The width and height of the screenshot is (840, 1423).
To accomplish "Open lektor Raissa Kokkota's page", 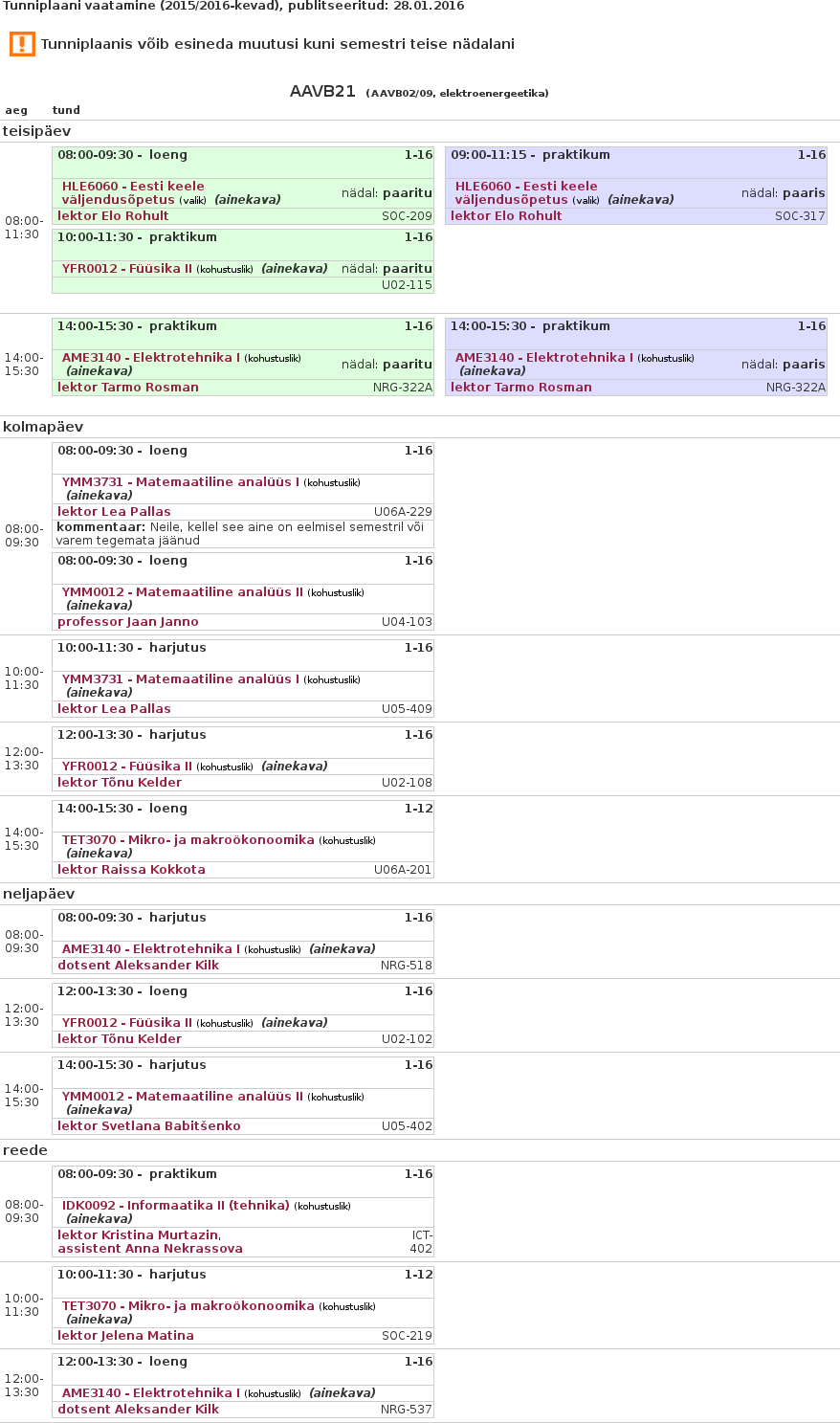I will coord(131,870).
